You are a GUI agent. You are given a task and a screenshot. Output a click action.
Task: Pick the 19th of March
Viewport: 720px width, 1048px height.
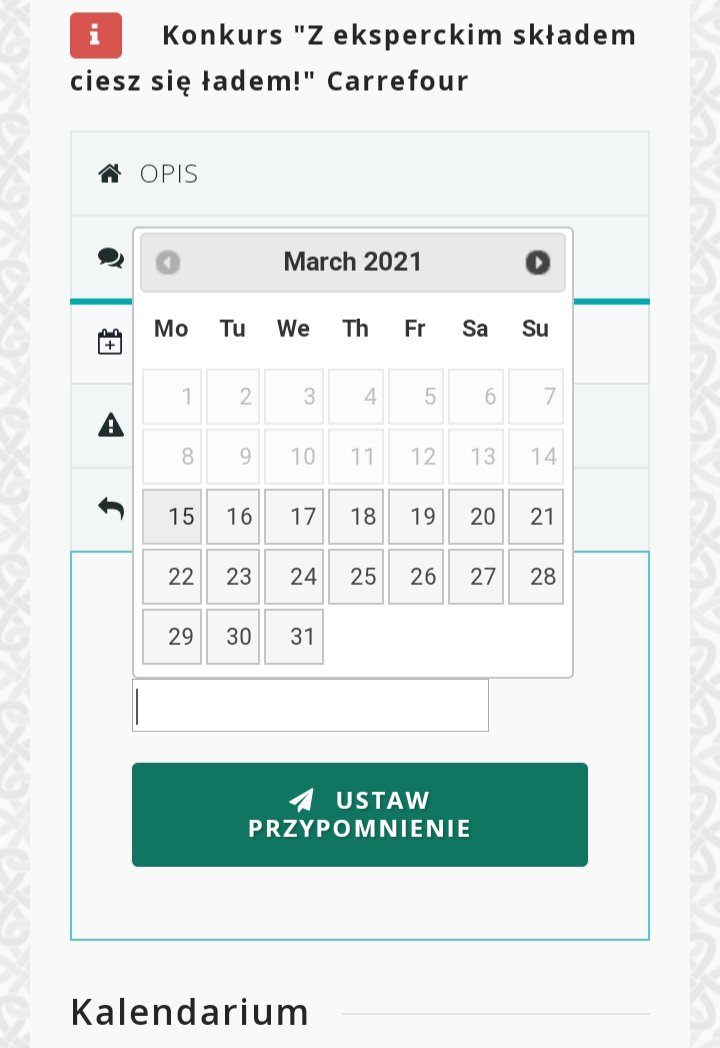click(x=416, y=517)
